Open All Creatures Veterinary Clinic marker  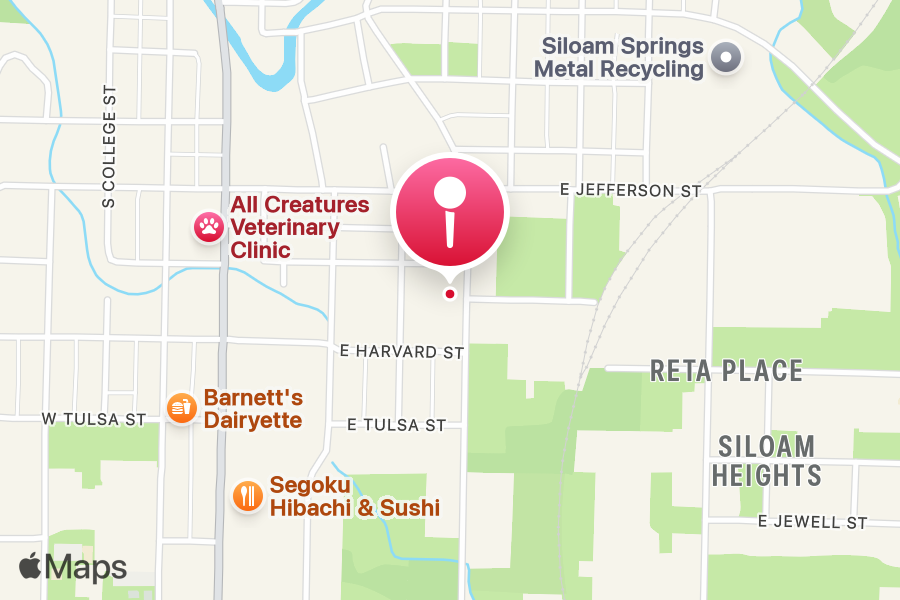209,227
